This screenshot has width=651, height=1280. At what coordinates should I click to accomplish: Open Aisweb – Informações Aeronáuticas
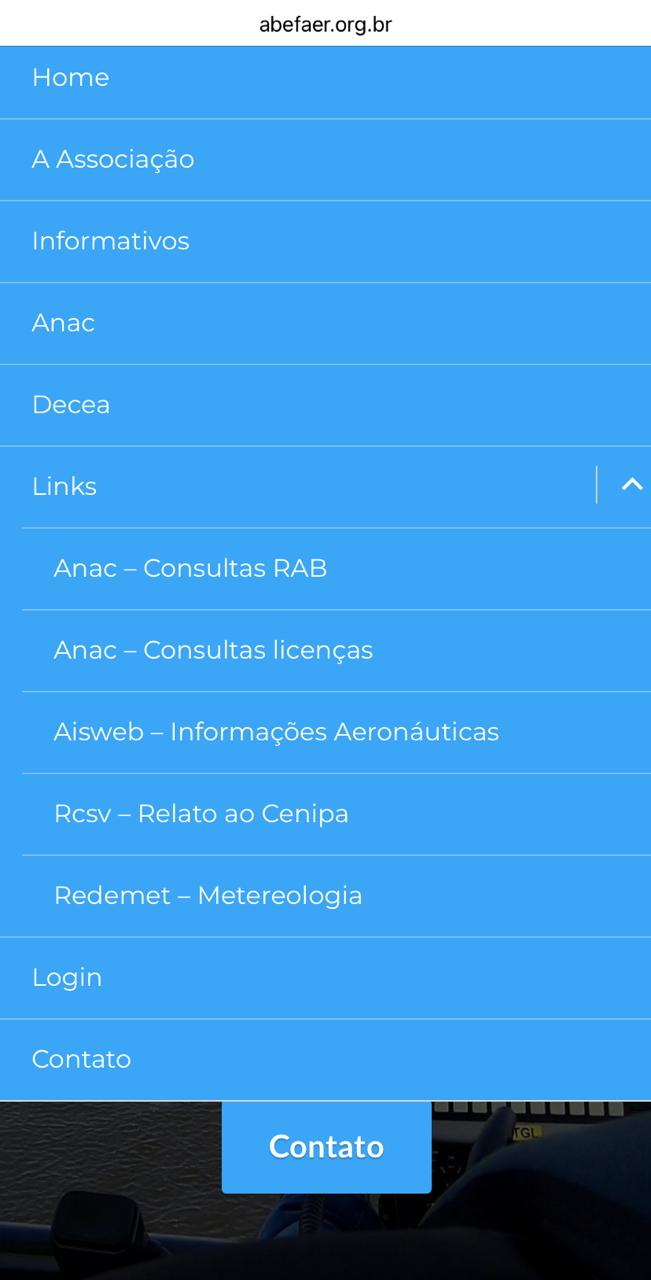(336, 733)
